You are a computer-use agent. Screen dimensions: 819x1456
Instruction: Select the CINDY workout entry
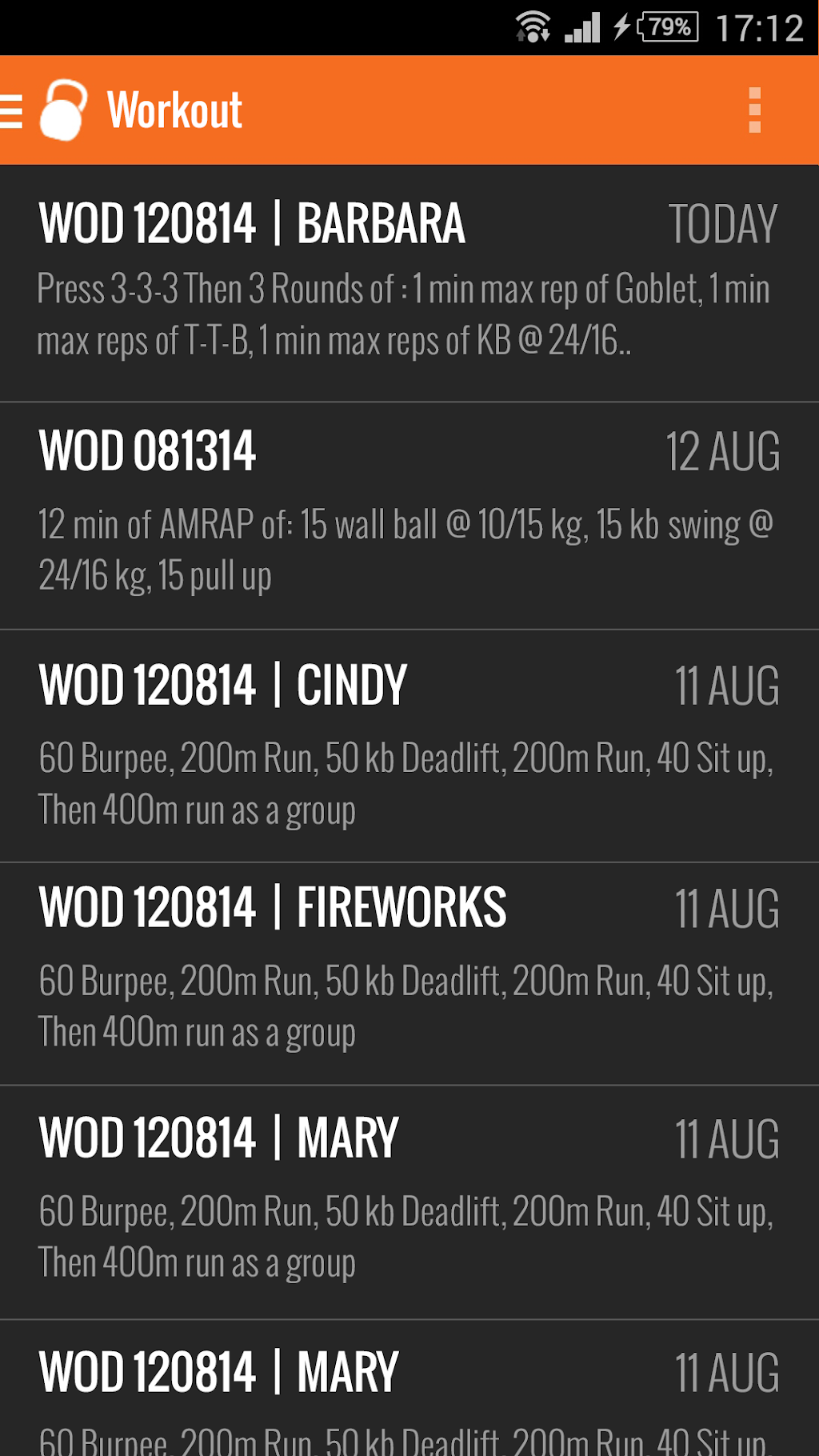point(408,746)
